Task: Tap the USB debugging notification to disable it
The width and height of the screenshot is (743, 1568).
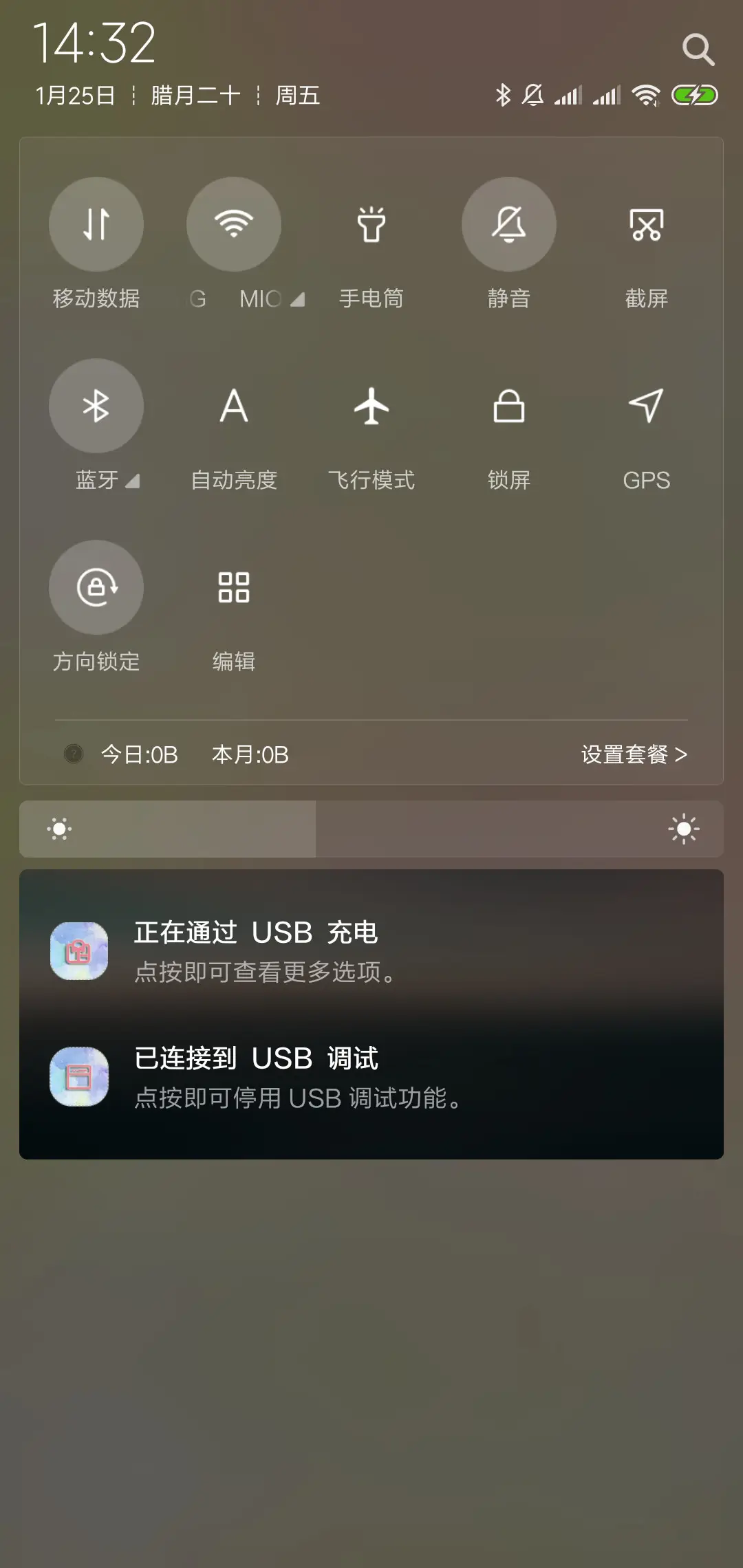Action: [x=371, y=1076]
